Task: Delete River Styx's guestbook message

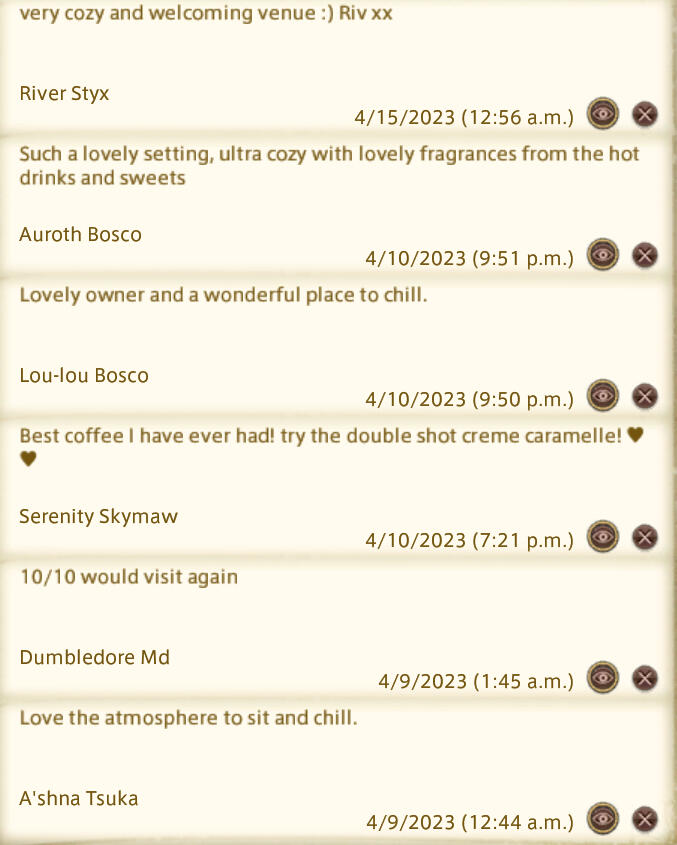Action: tap(646, 114)
